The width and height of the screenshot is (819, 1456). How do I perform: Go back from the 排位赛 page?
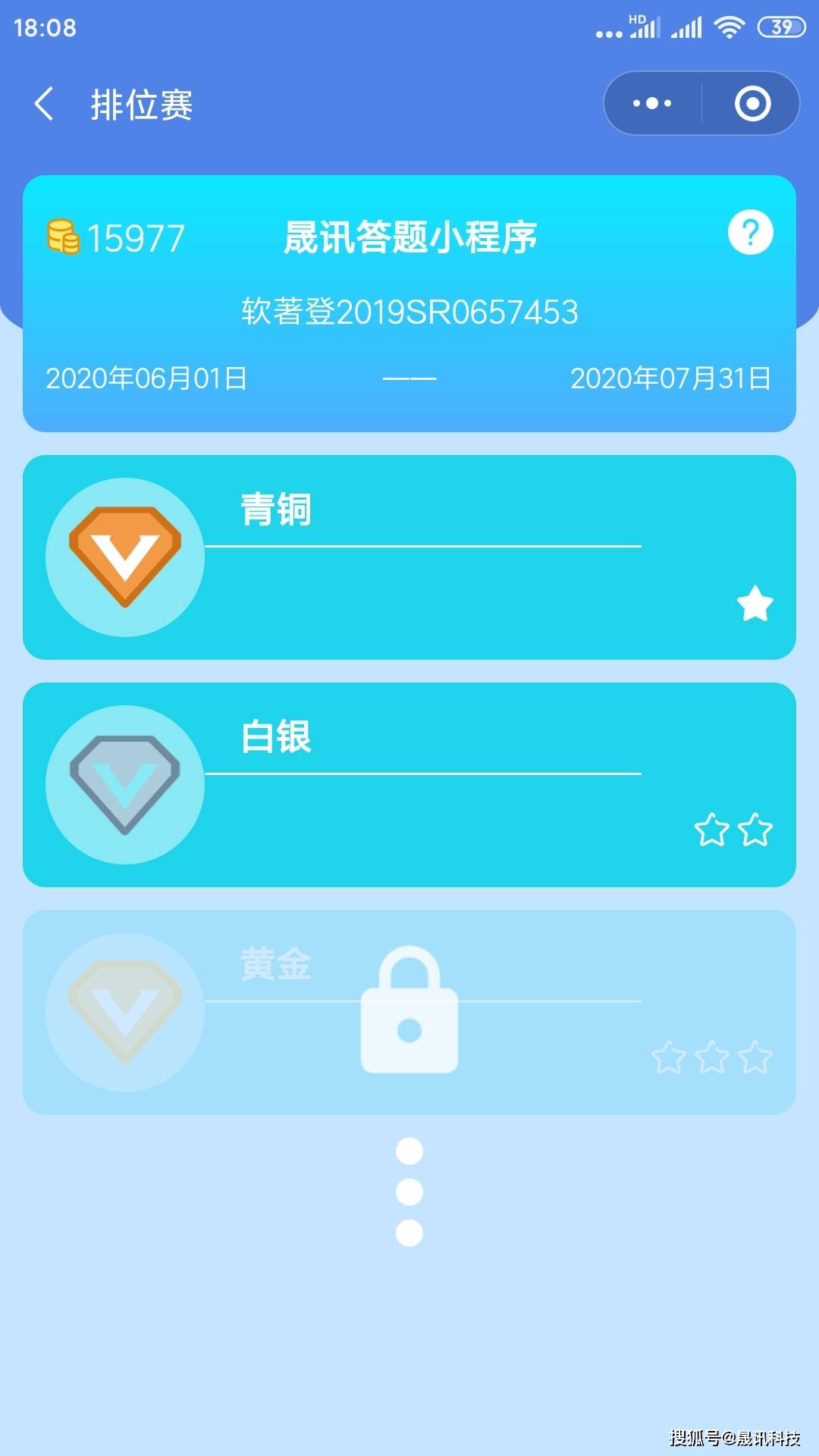click(44, 104)
